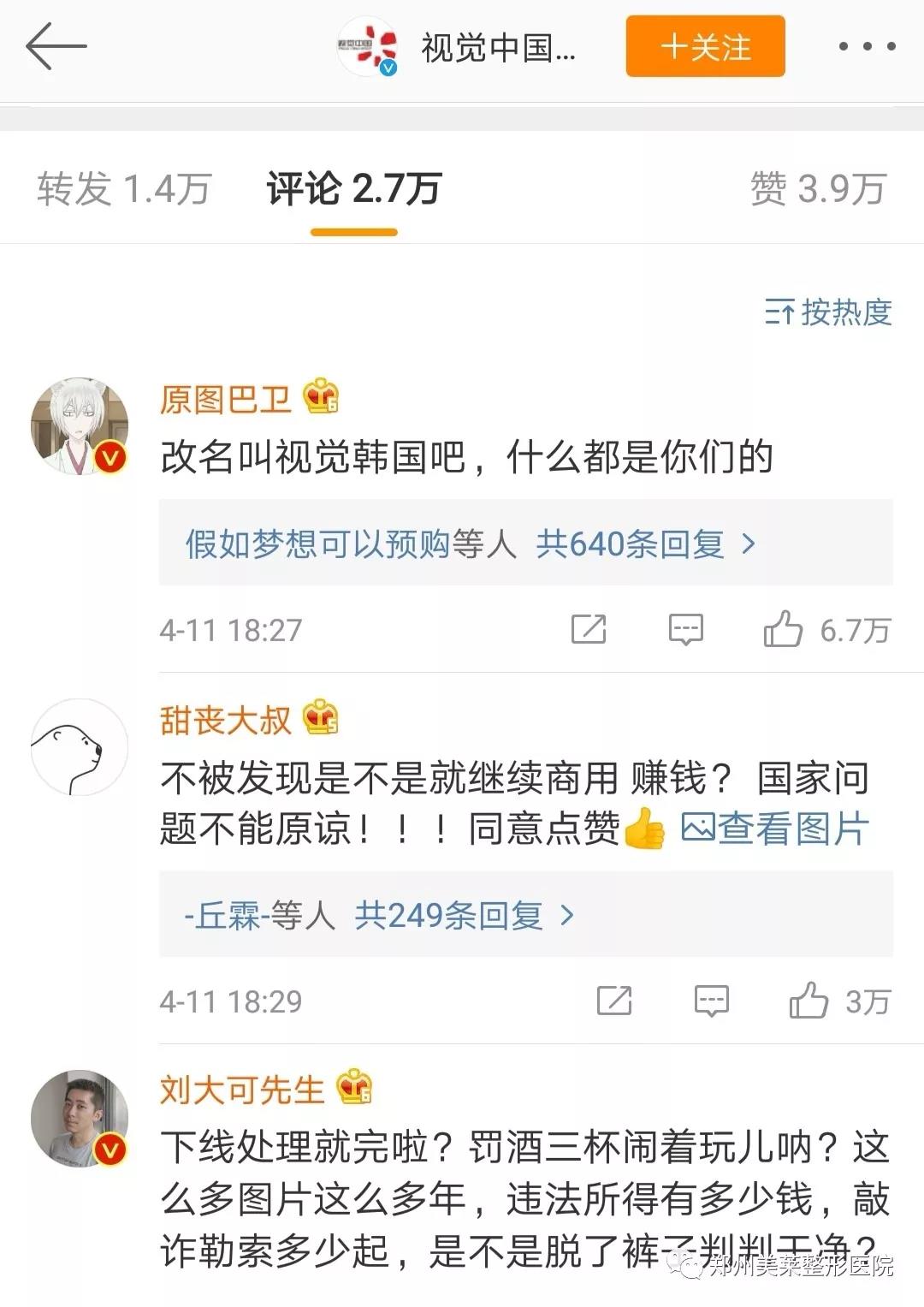Switch to the 转发 1.4万 tab
The image size is (924, 1307).
[124, 188]
